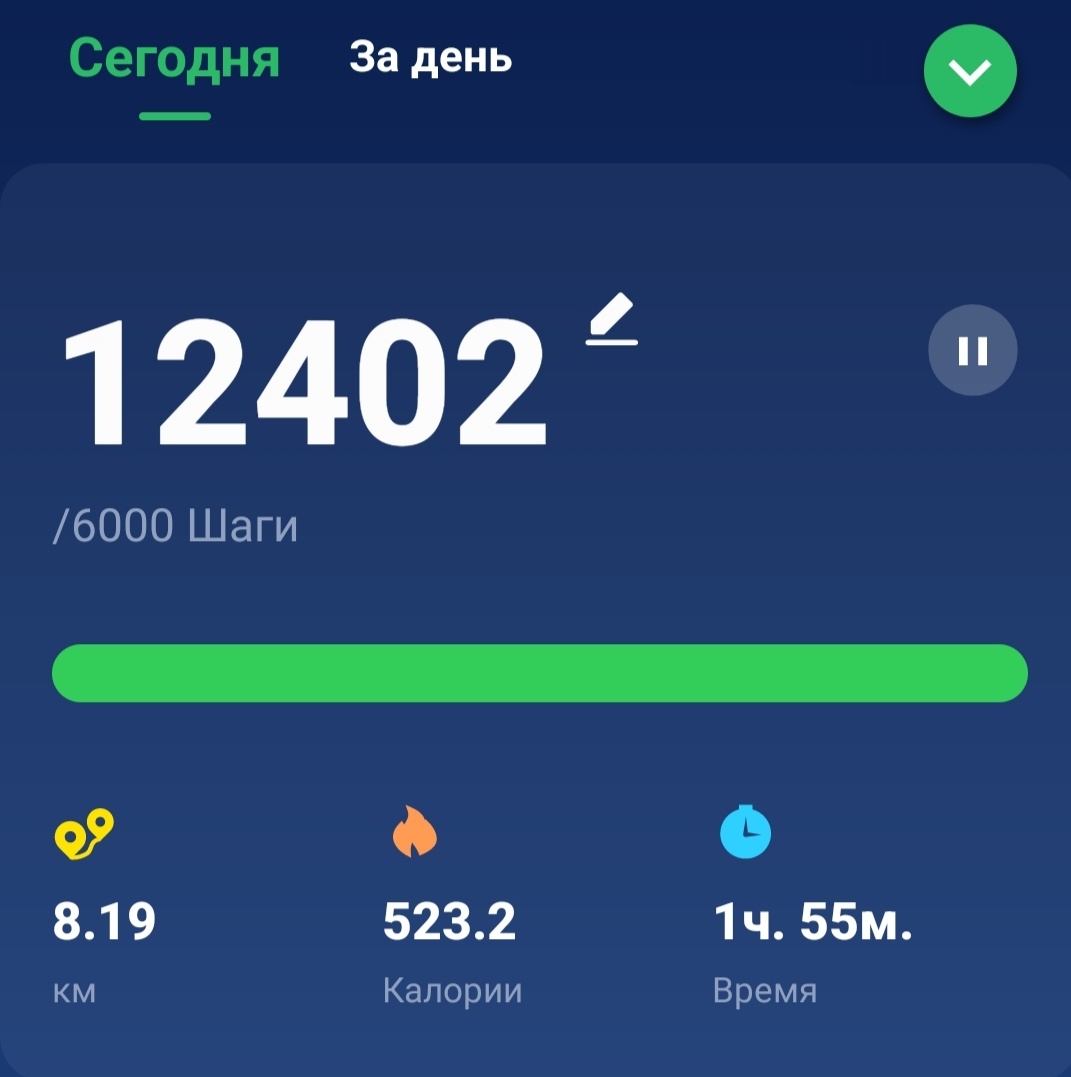The image size is (1071, 1077).
Task: Edit the step count with the pencil icon
Action: (611, 319)
